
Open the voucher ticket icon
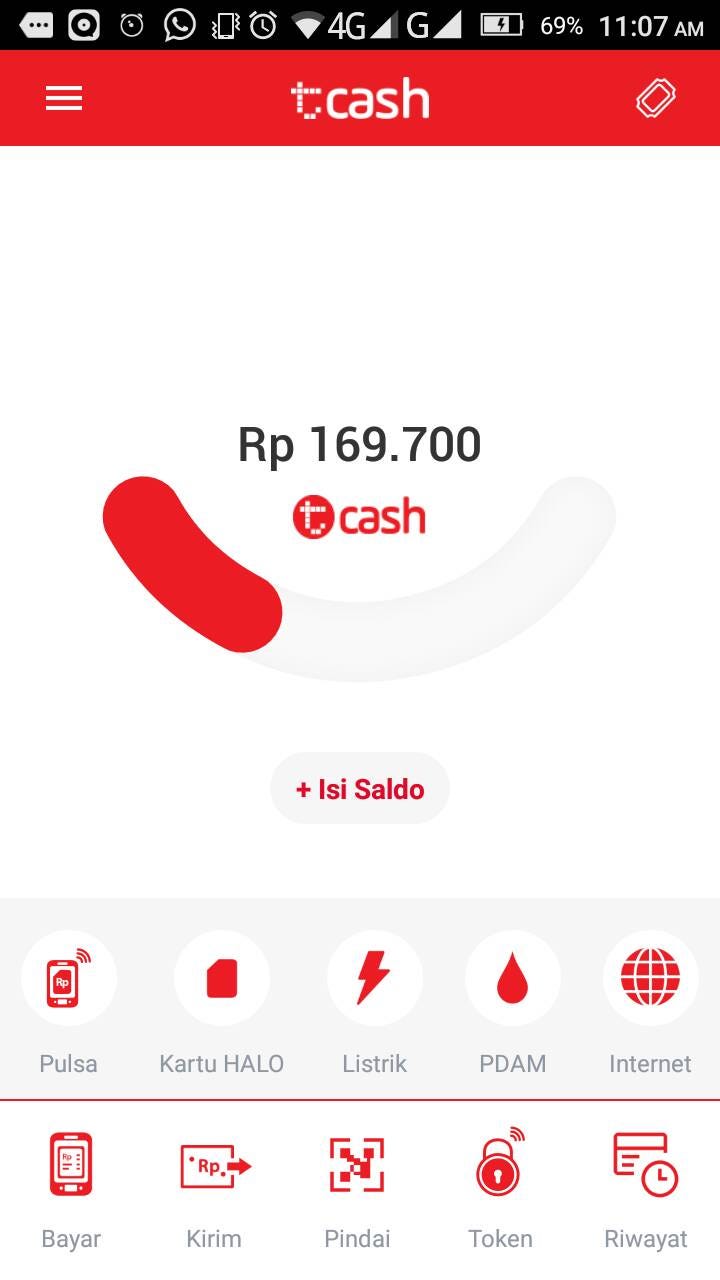tap(656, 98)
